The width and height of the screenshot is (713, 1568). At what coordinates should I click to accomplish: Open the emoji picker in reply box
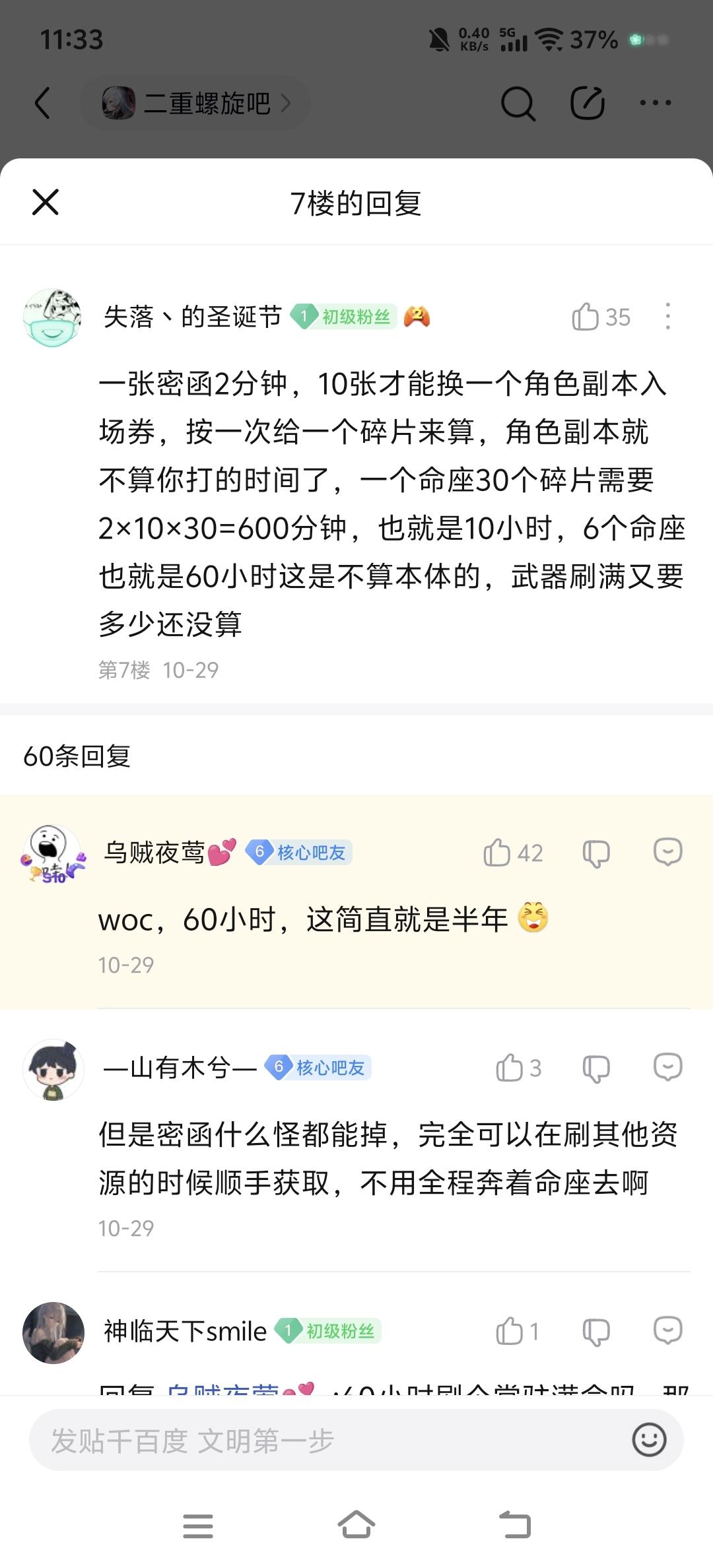[649, 1440]
